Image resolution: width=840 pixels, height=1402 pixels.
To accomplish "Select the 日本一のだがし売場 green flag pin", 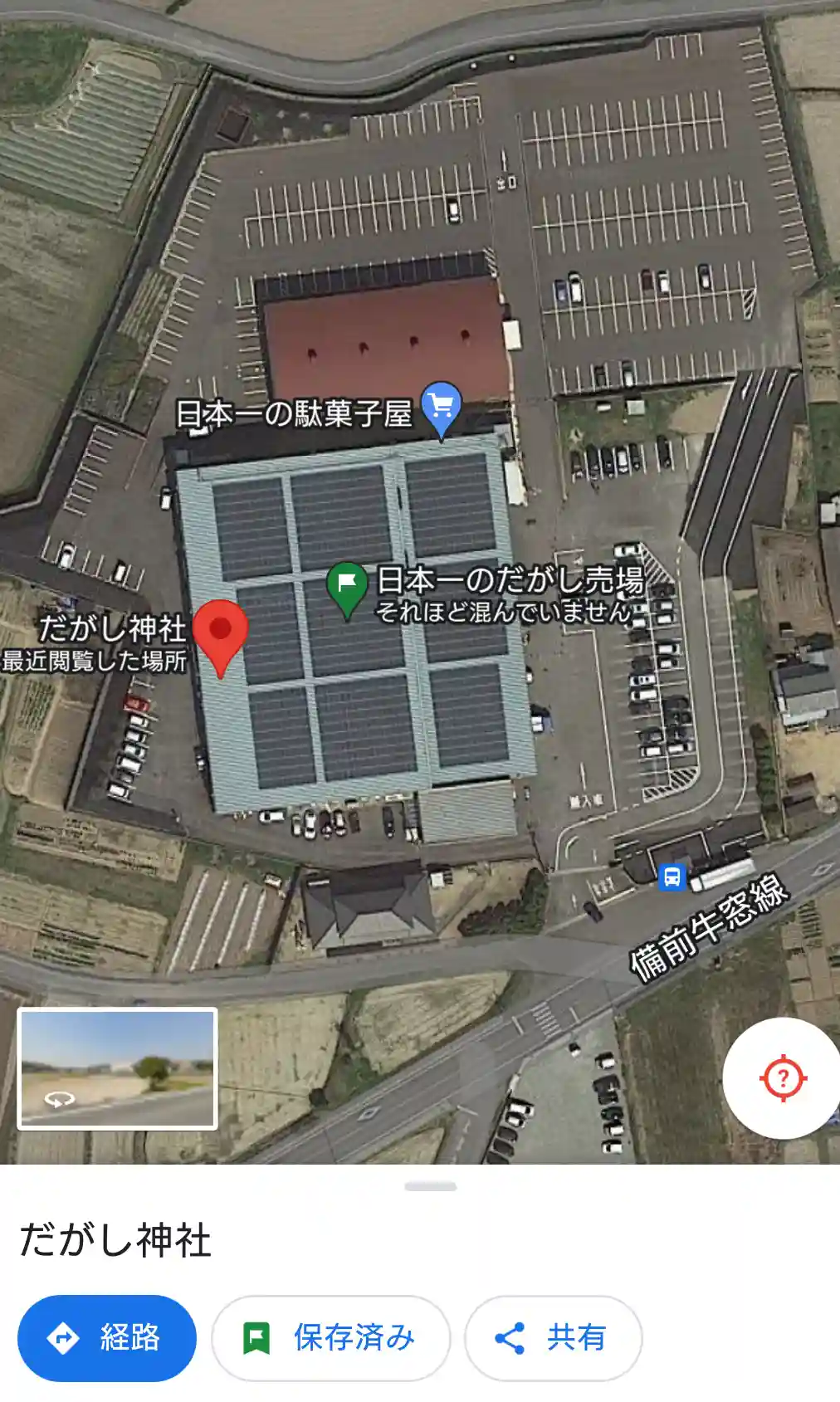I will coord(347,587).
